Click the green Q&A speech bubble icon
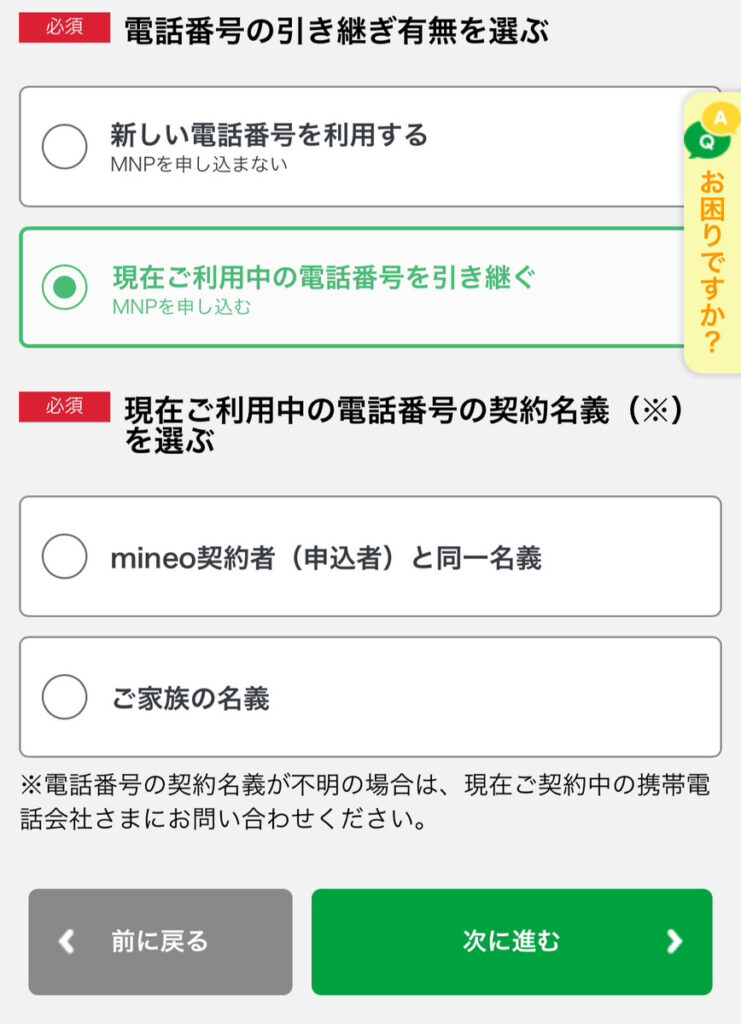Screen dimensions: 741x1024 click(707, 140)
